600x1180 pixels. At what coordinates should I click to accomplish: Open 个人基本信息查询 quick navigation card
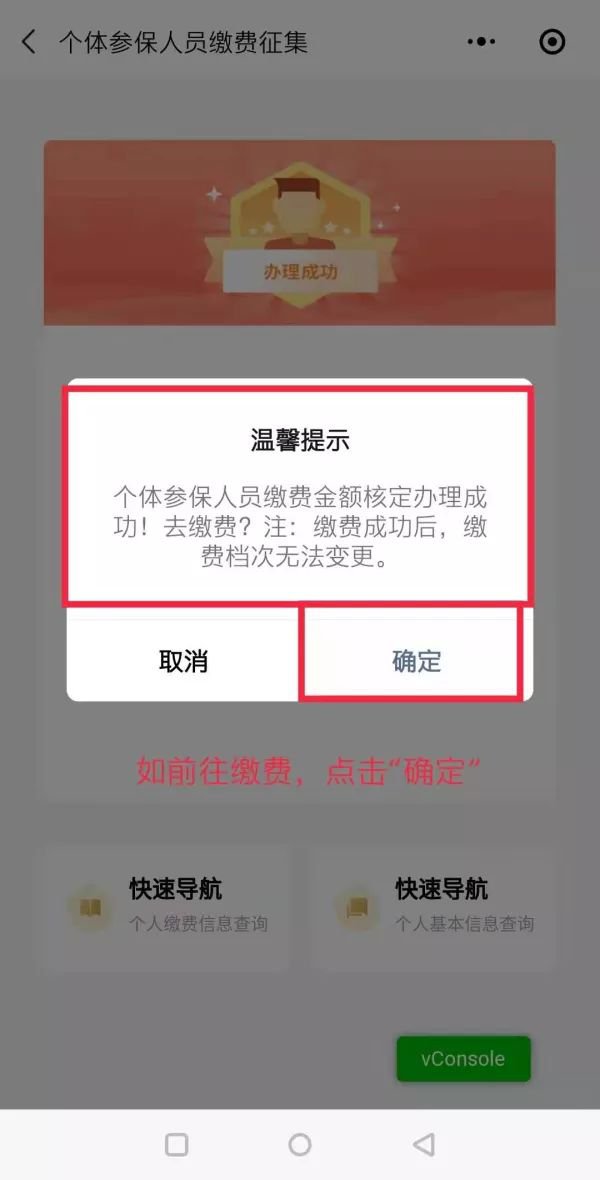coord(432,906)
